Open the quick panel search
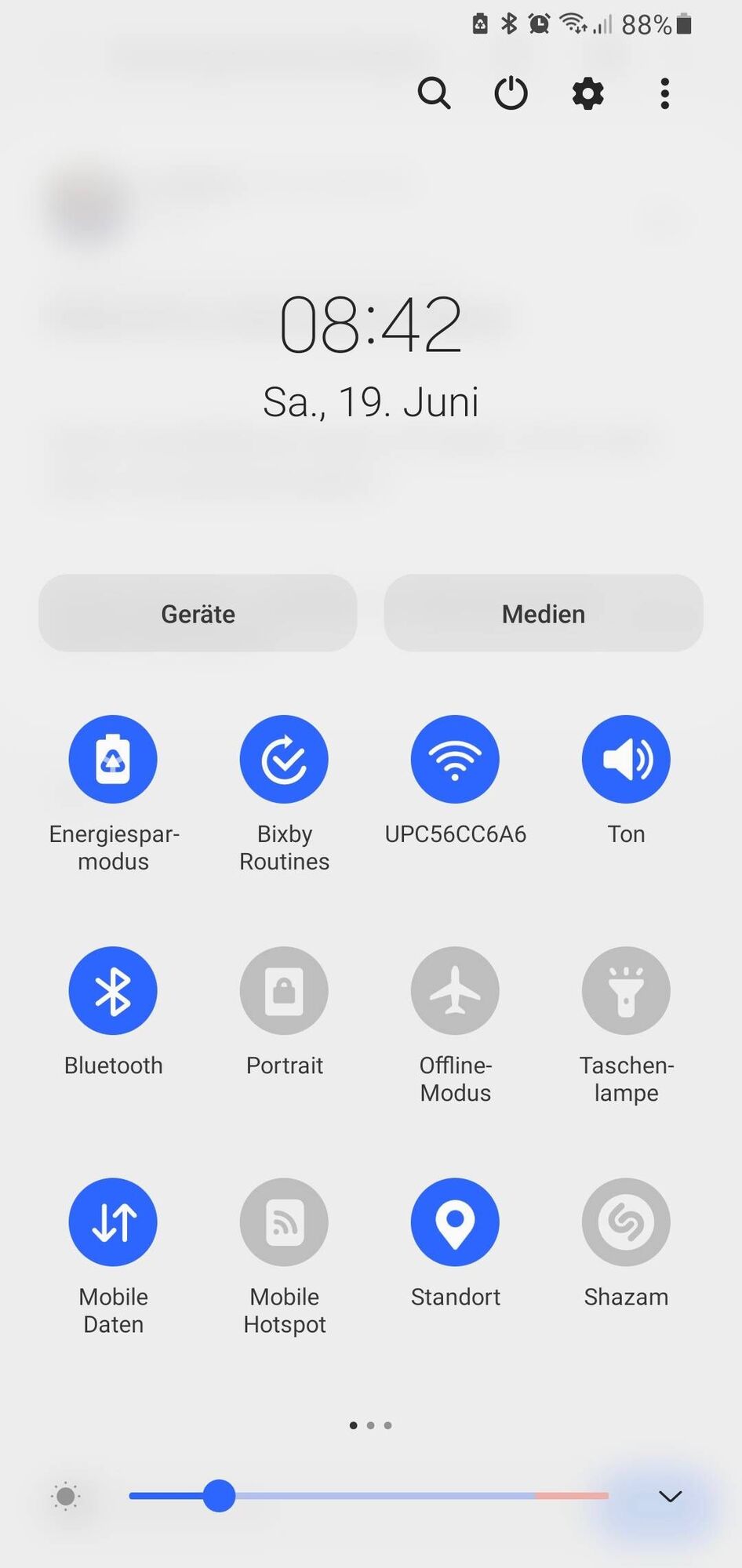This screenshot has width=742, height=1568. click(x=434, y=93)
